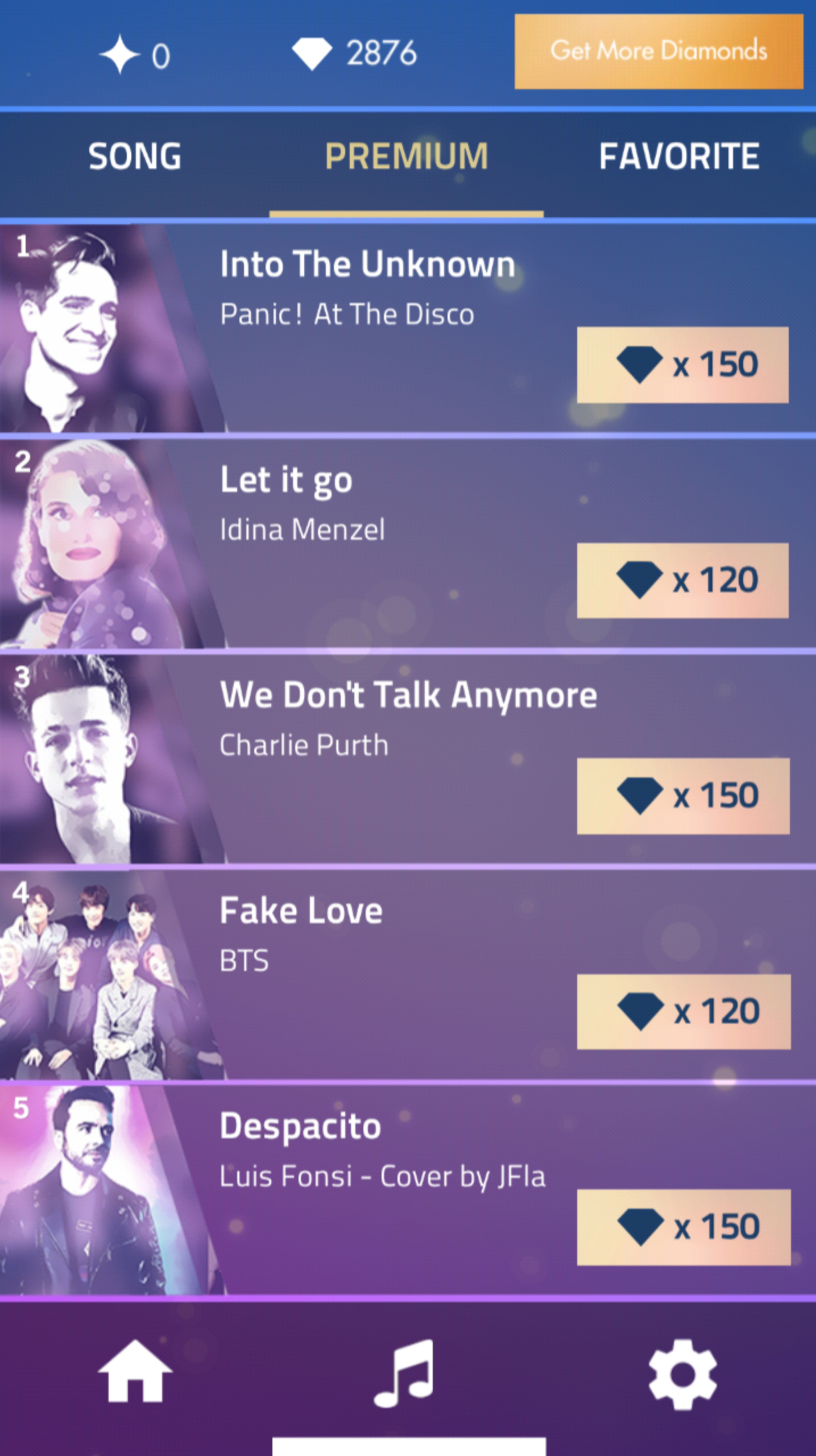The image size is (816, 1456).
Task: Unlock We Don't Talk Anymore for 150 diamonds
Action: (x=682, y=796)
